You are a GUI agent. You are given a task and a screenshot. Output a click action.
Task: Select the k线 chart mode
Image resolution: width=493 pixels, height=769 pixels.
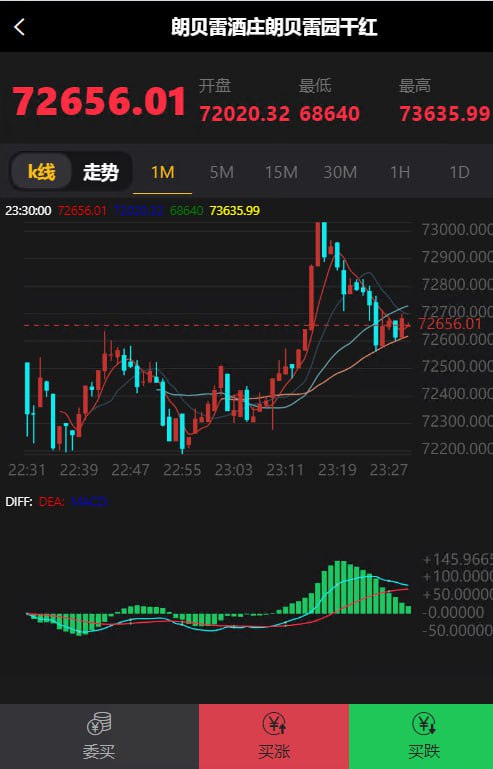coord(41,172)
